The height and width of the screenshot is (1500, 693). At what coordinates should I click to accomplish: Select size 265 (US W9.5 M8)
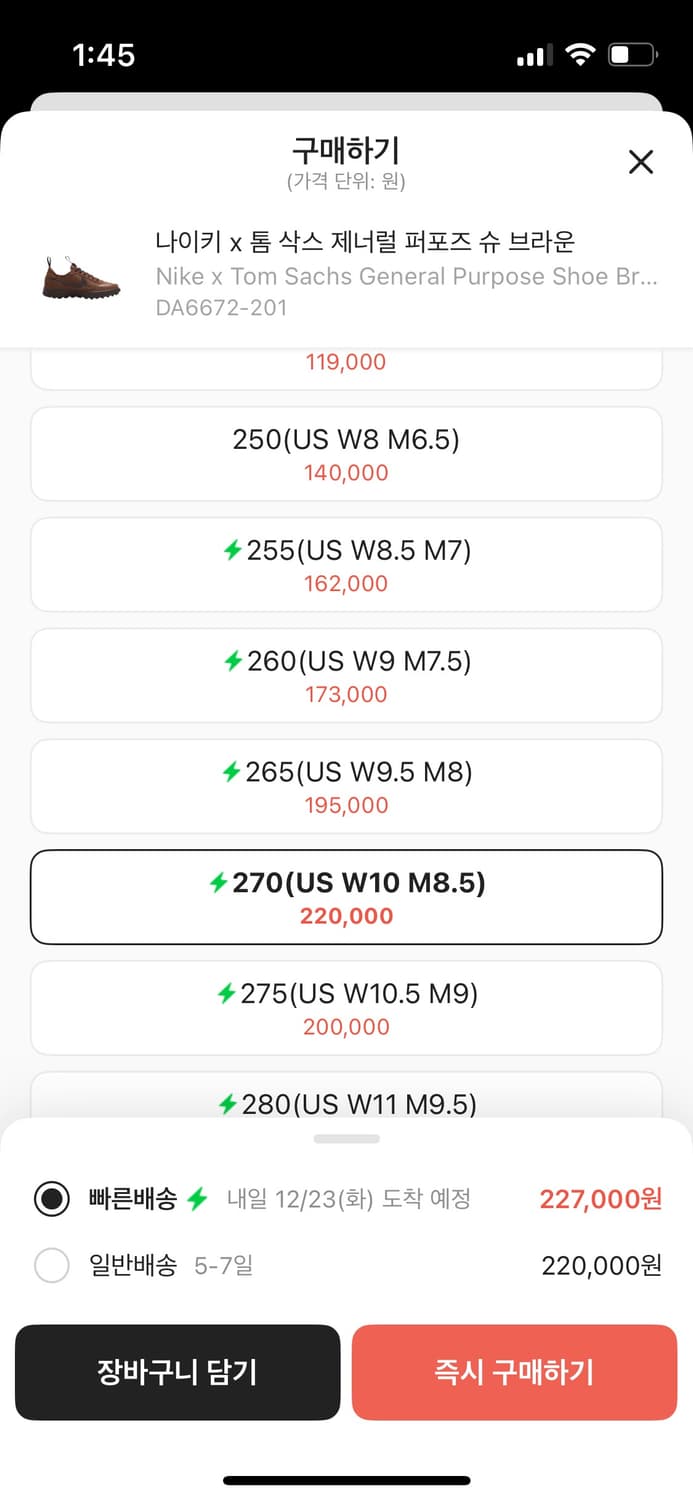pyautogui.click(x=346, y=787)
